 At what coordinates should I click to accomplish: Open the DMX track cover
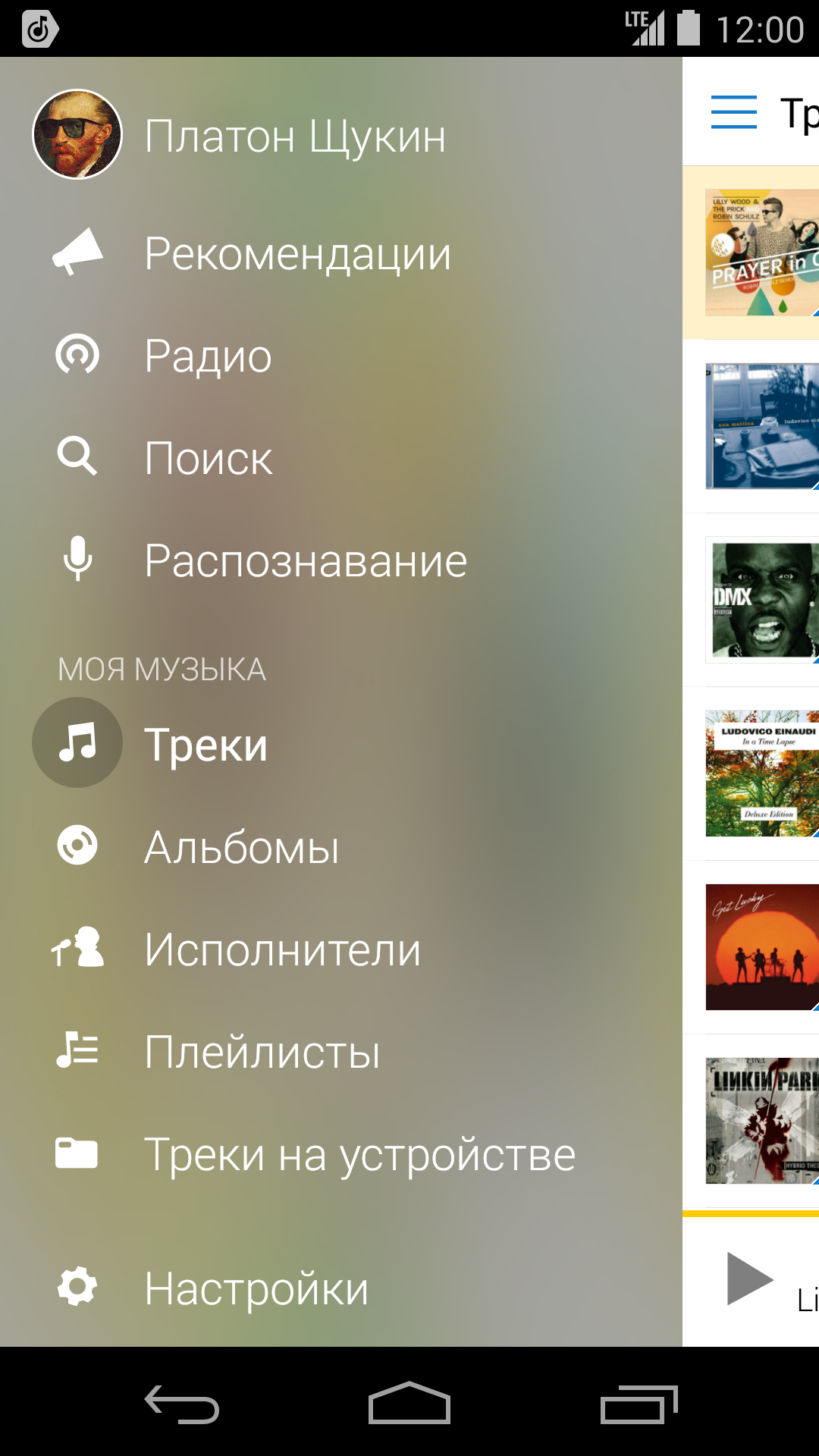pos(762,600)
